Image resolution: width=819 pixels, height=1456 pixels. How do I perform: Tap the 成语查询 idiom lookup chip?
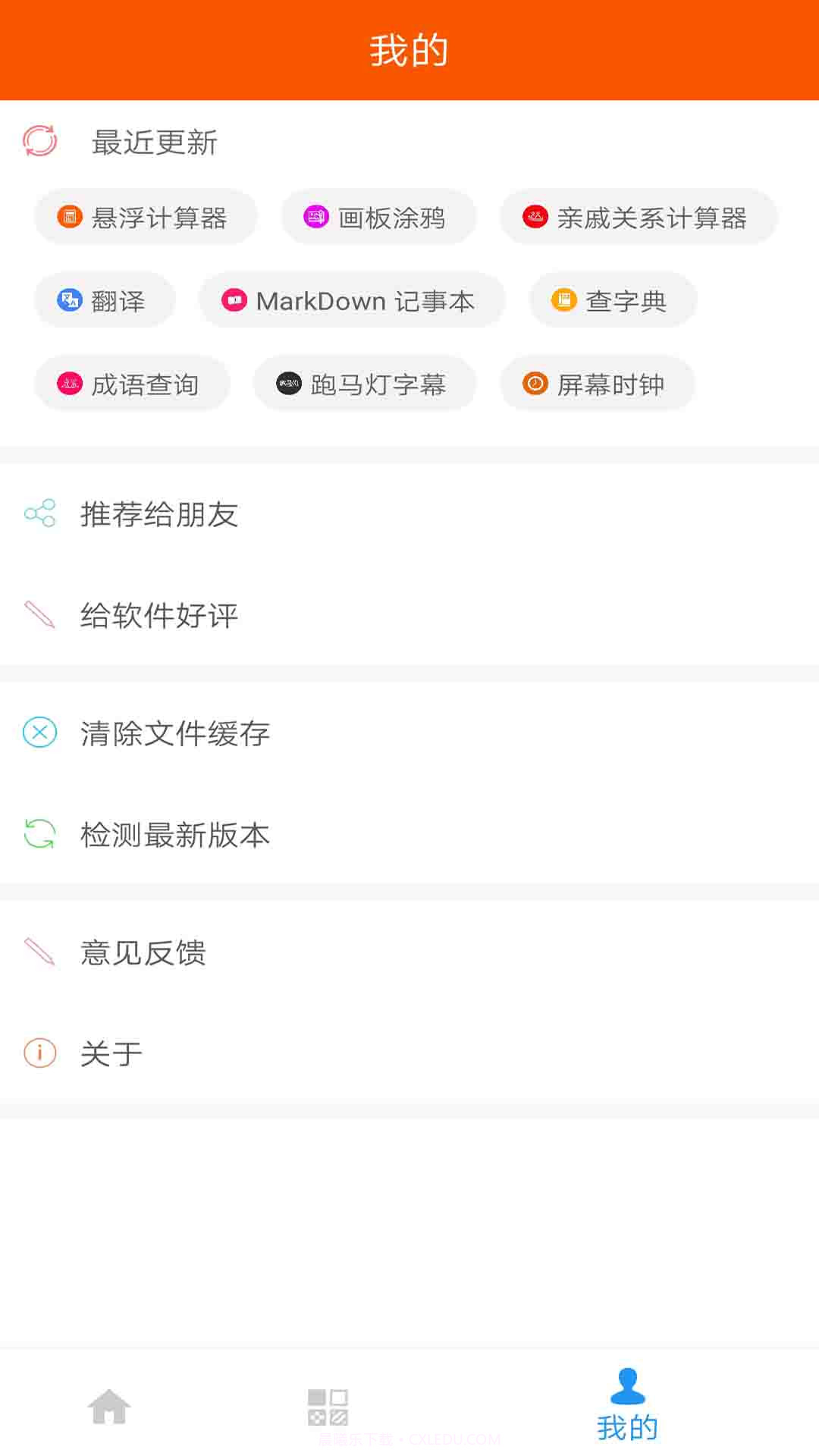131,384
